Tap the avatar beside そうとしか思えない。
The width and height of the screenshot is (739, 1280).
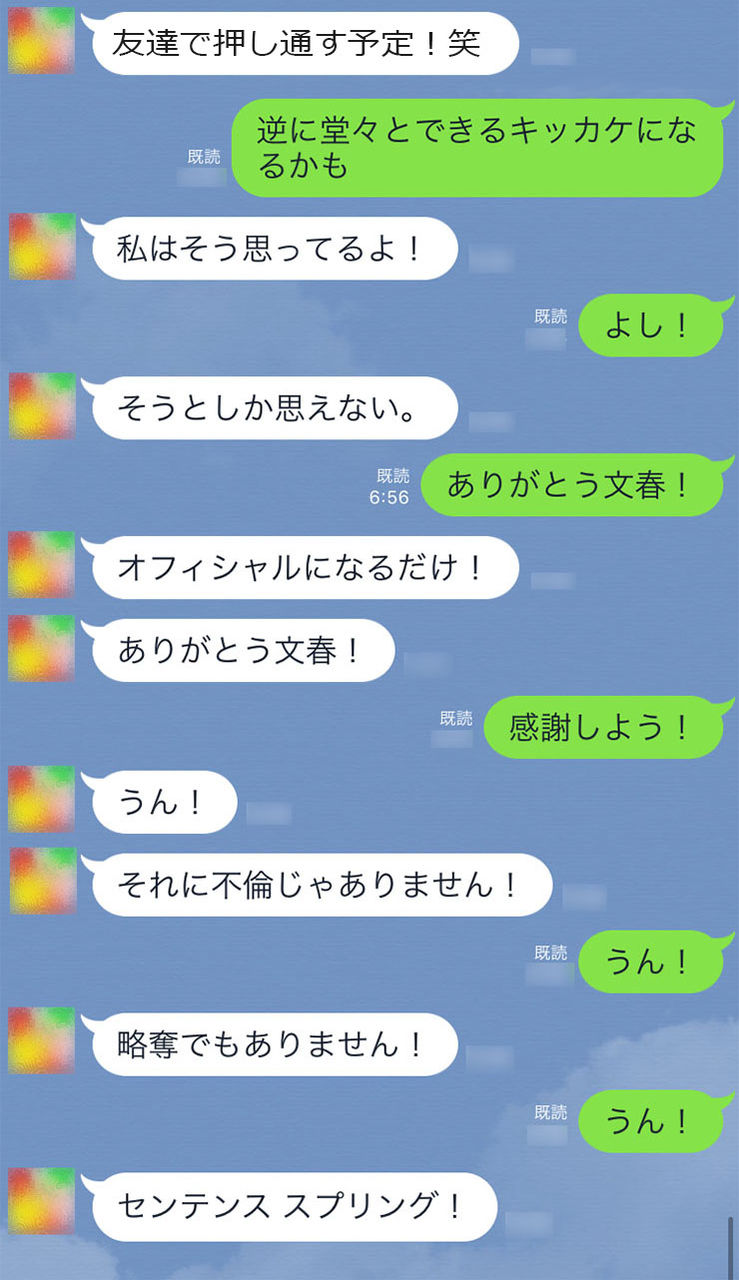[40, 405]
